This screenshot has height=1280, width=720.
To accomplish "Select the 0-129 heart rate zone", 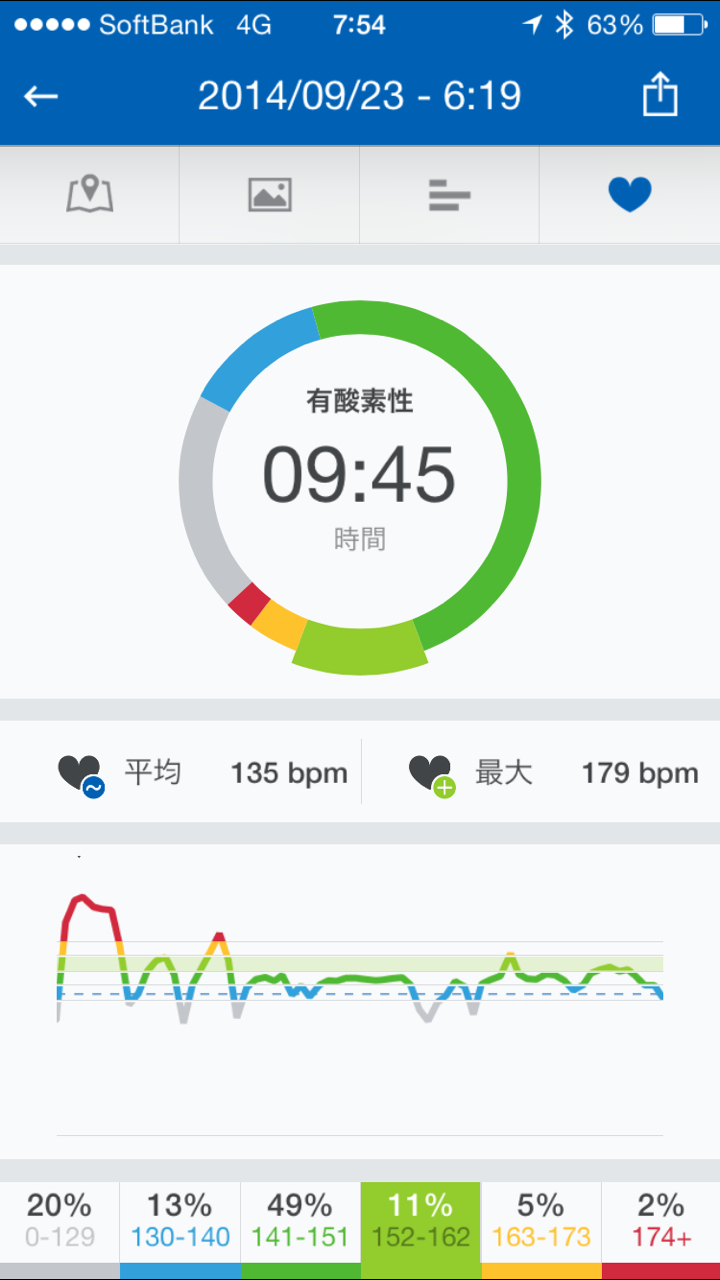I will 60,1221.
